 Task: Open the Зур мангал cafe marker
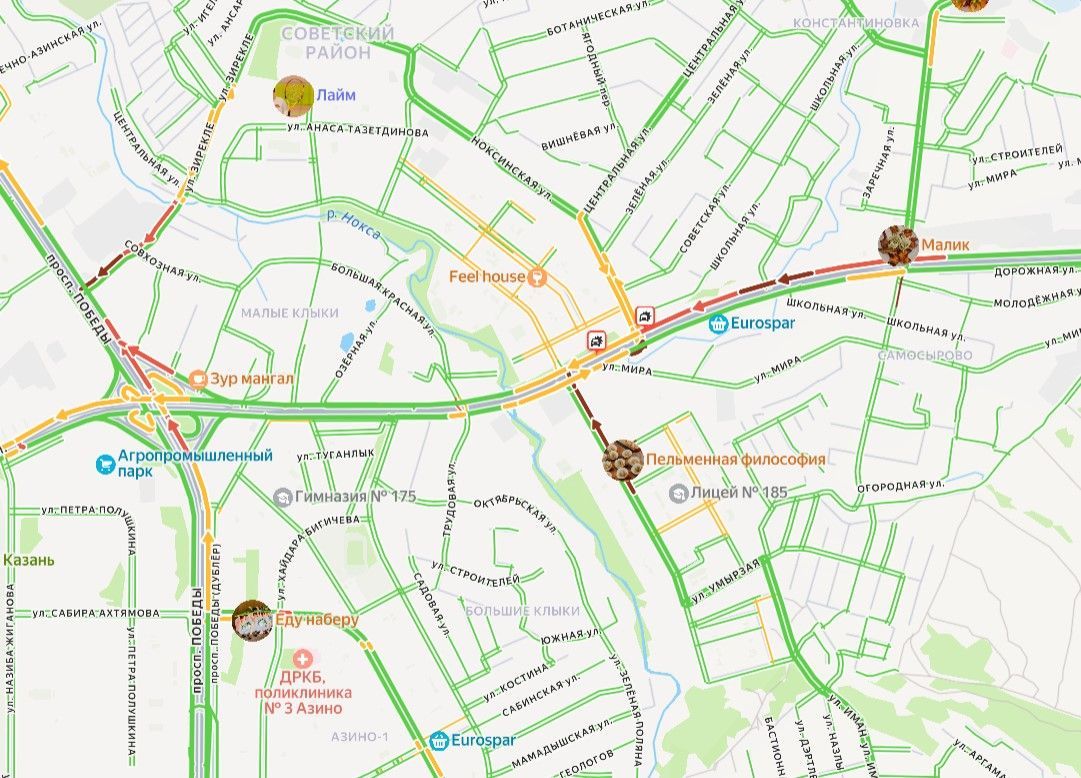click(199, 379)
